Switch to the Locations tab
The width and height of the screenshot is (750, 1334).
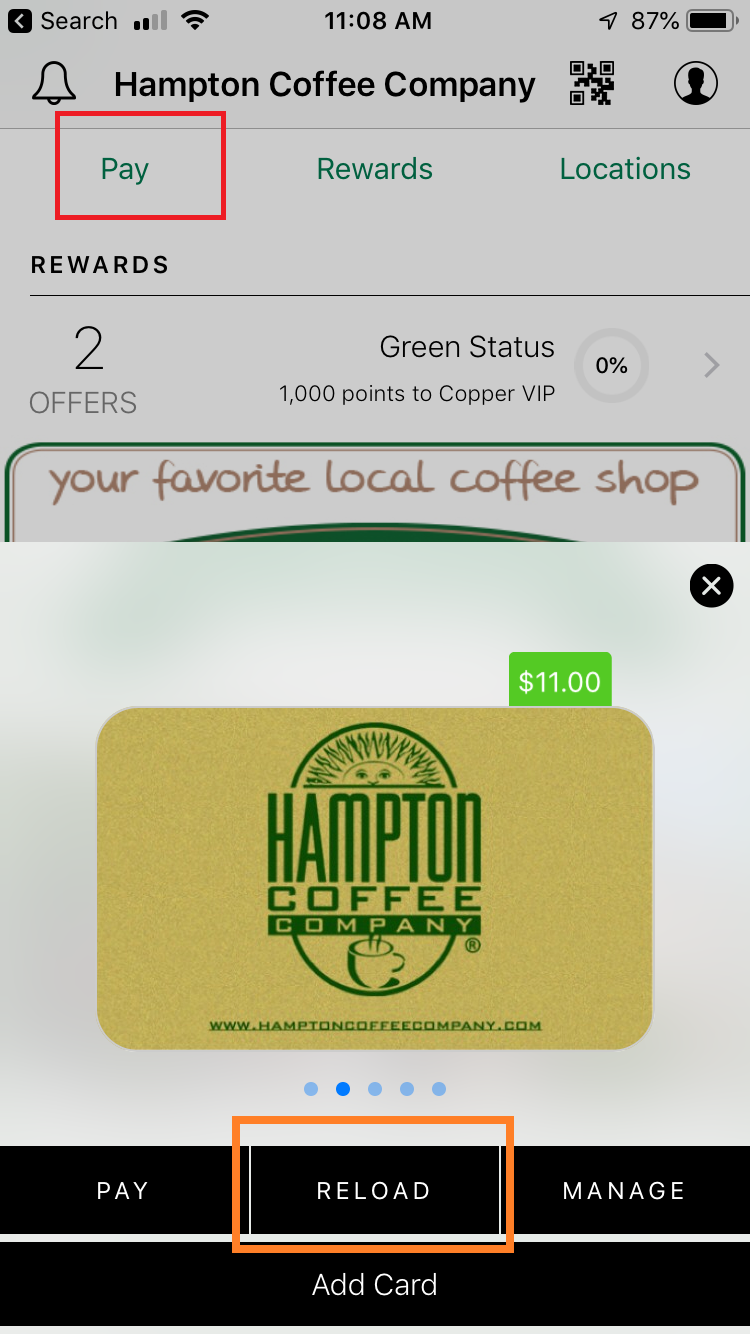pyautogui.click(x=625, y=169)
